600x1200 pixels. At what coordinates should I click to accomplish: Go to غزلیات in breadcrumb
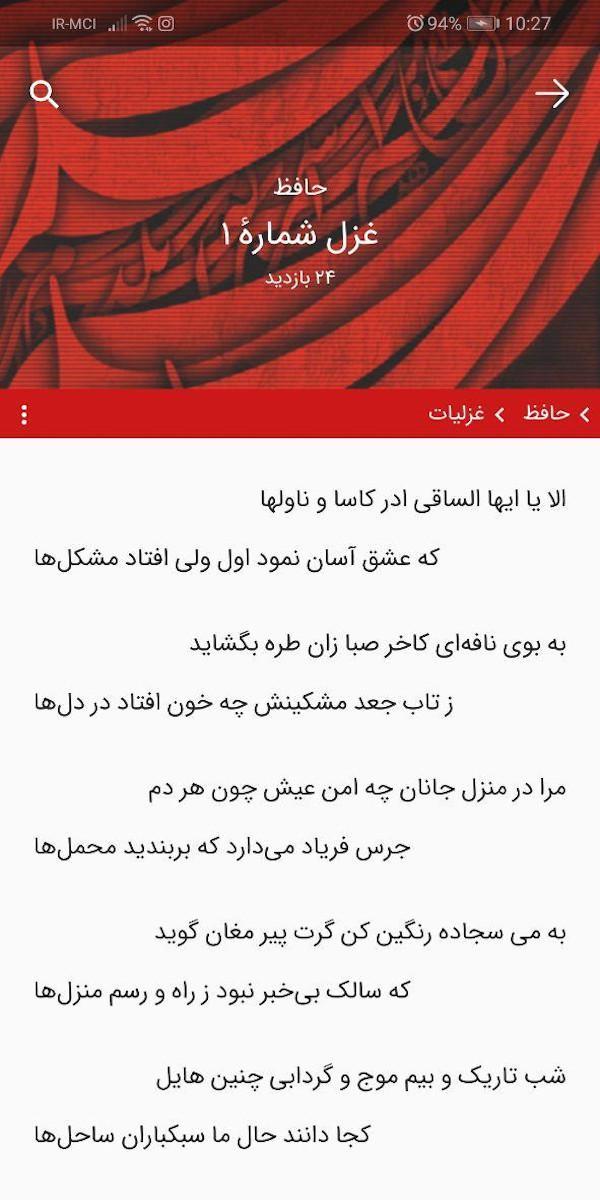pos(457,413)
